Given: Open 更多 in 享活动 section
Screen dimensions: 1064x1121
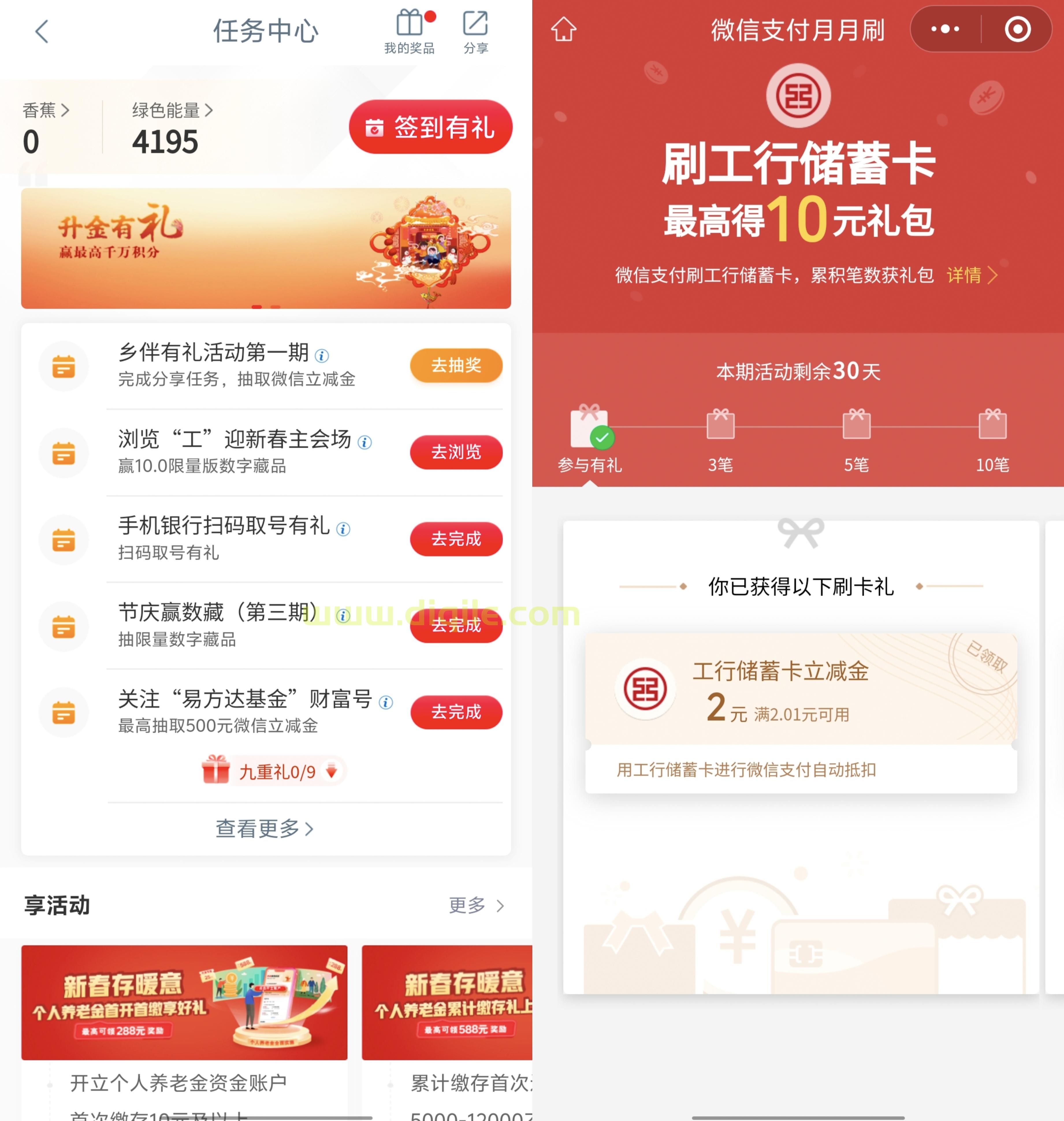Looking at the screenshot, I should pyautogui.click(x=475, y=905).
